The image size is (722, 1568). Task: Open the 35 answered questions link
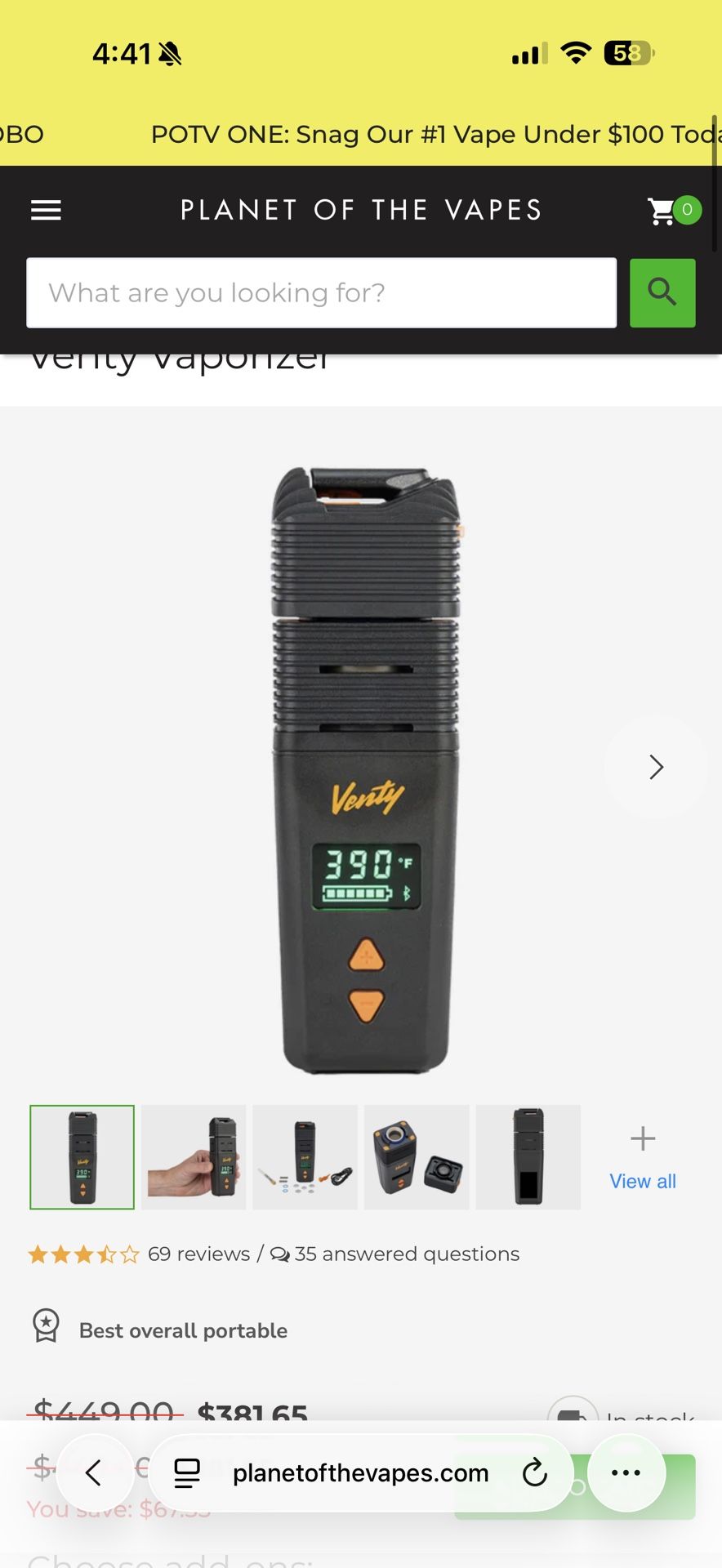click(406, 1254)
